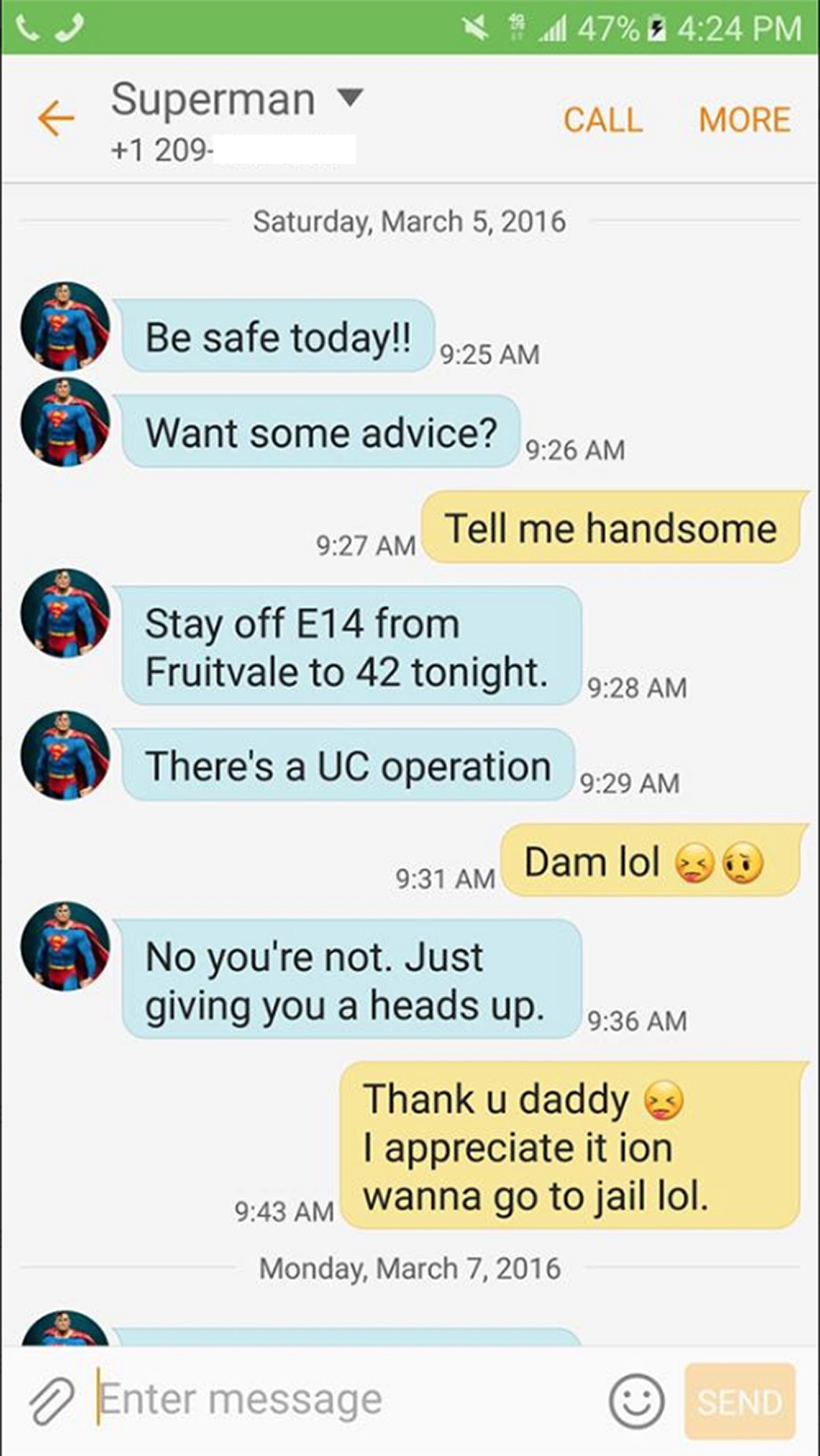Open the emoji picker smiley
Image resolution: width=820 pixels, height=1456 pixels.
coord(636,1401)
